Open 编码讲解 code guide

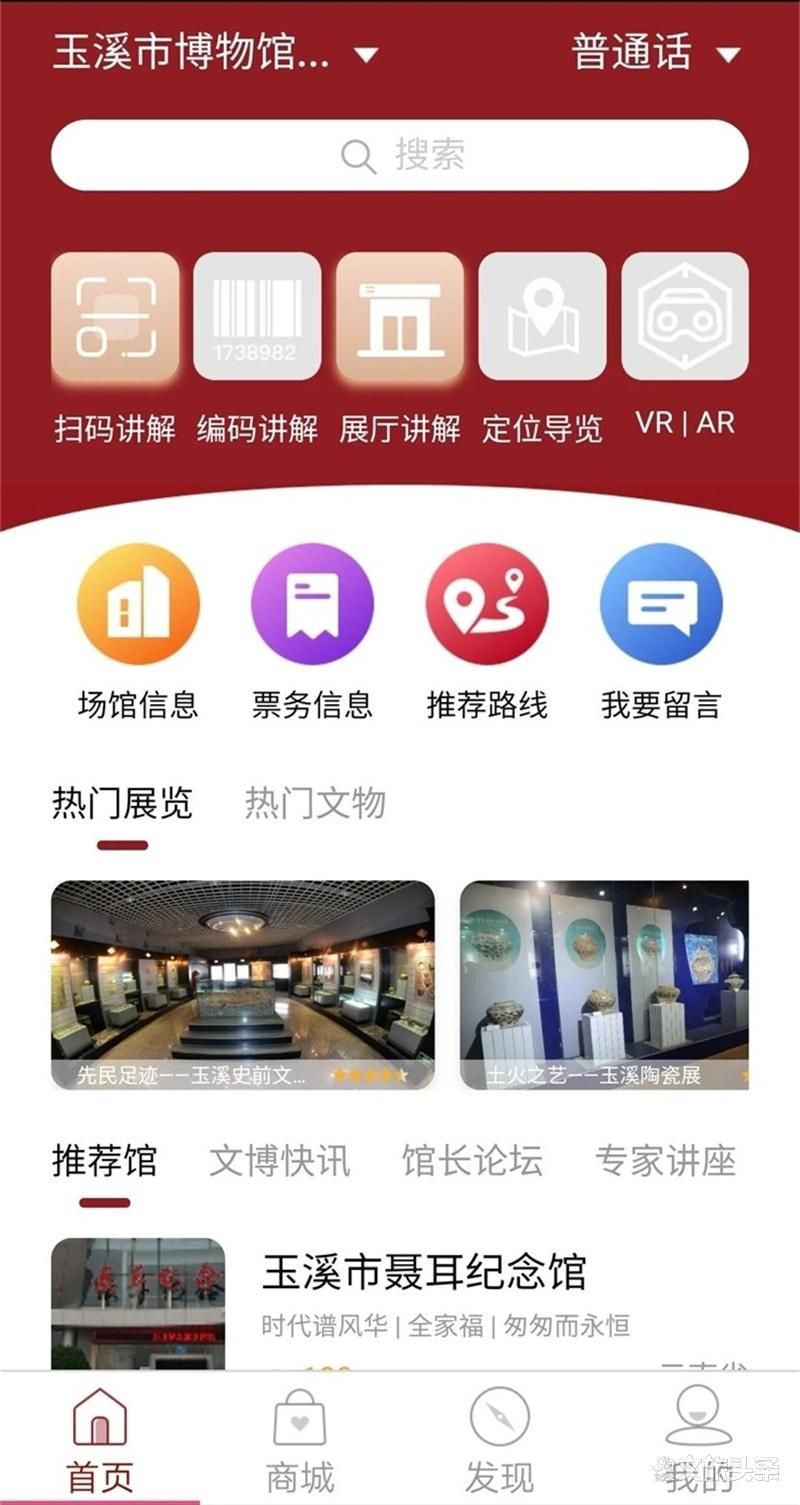(257, 317)
